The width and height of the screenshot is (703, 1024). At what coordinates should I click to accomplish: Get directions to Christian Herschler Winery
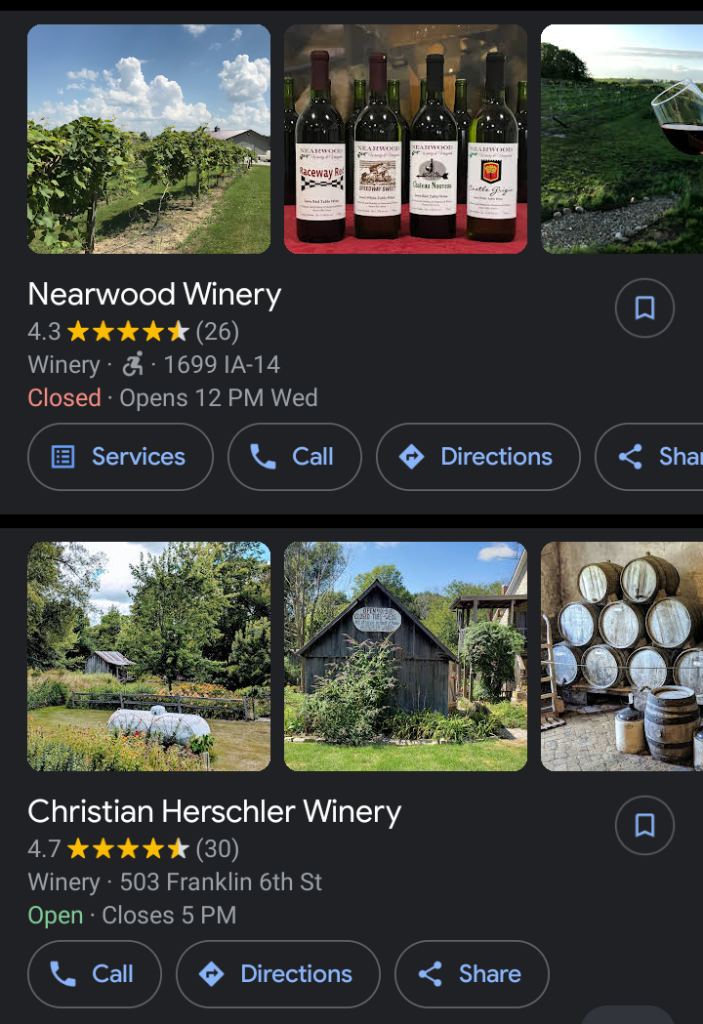pos(278,974)
